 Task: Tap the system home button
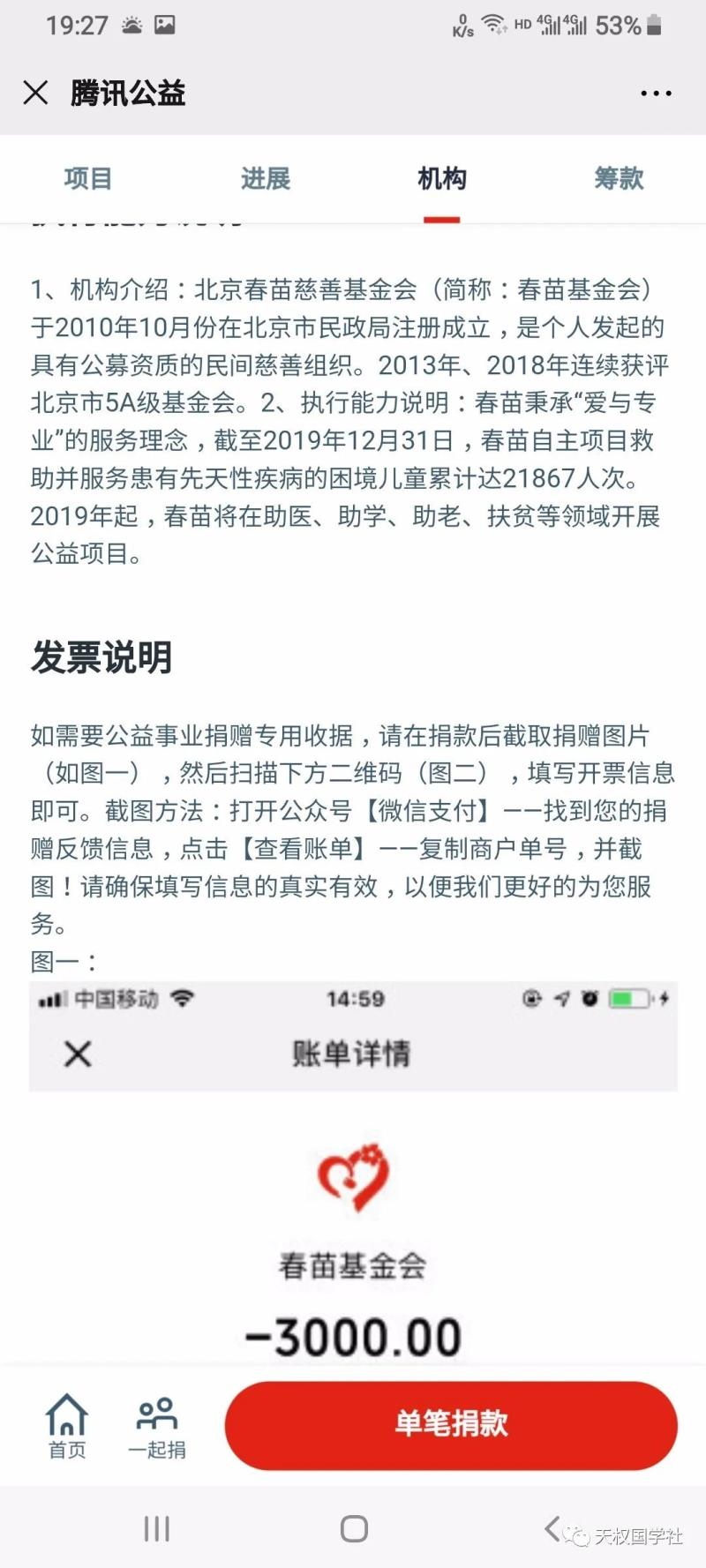tap(354, 1529)
